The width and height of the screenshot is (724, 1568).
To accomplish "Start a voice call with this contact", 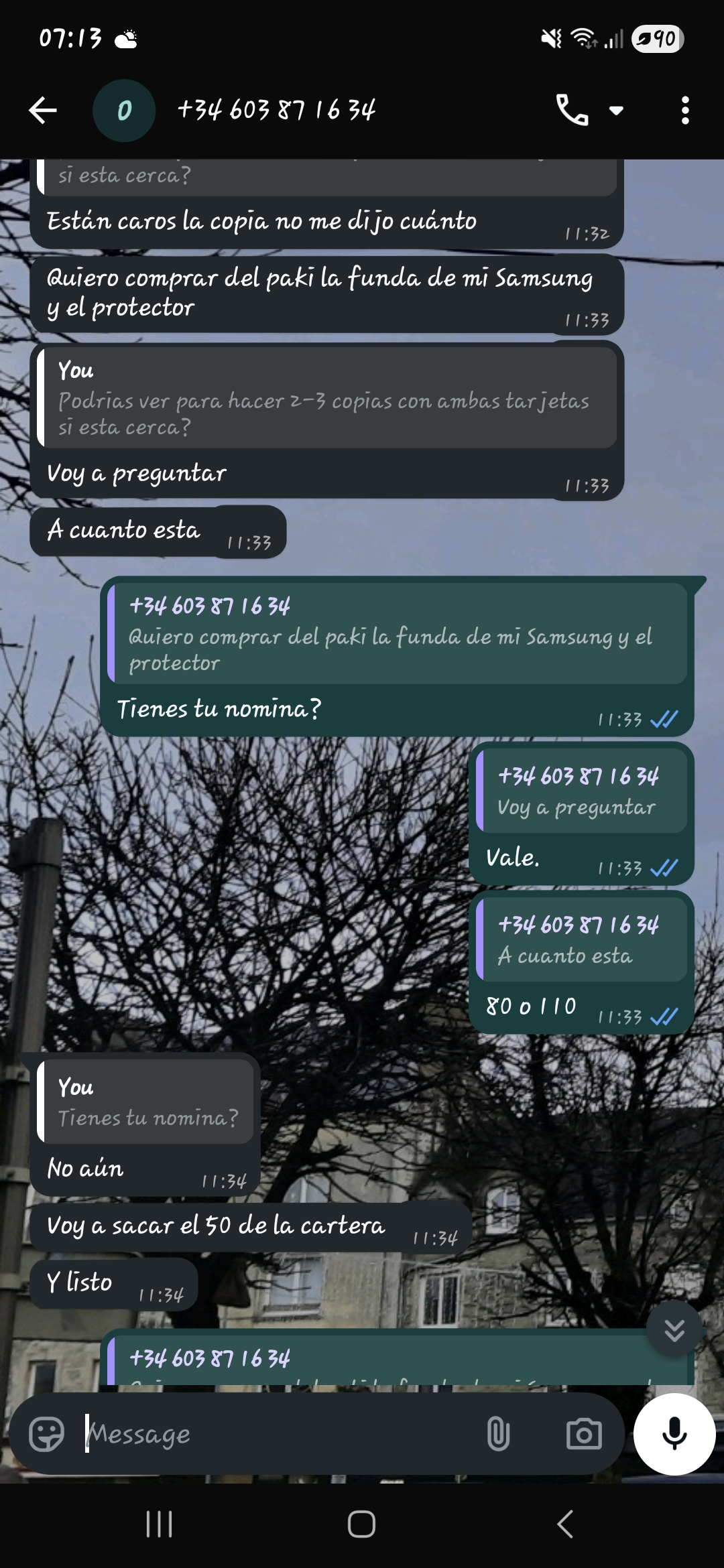I will tap(572, 111).
